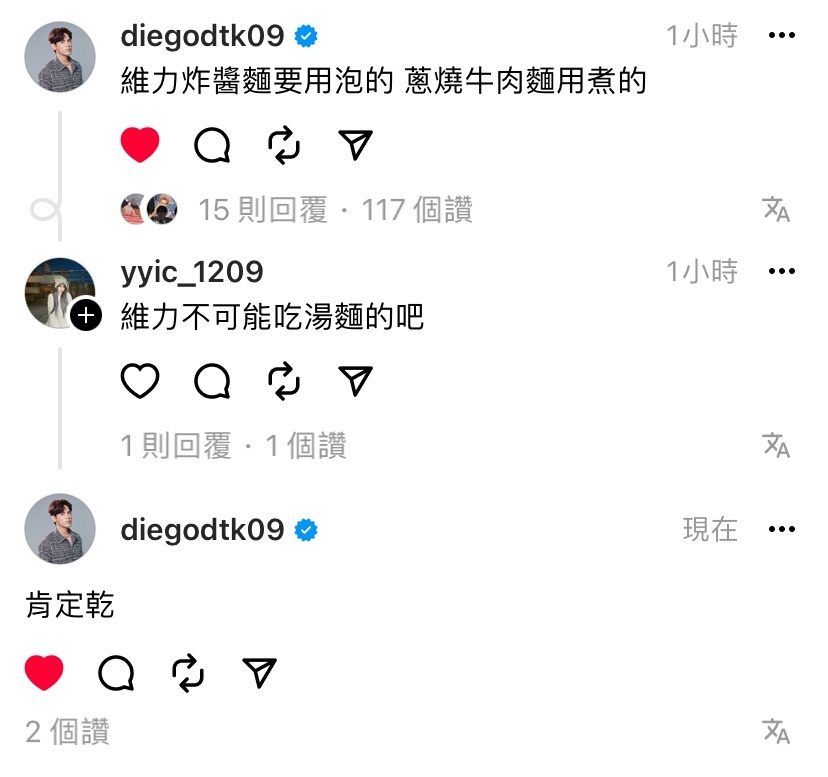Open more options for the 肯定乾 reply

tap(781, 530)
